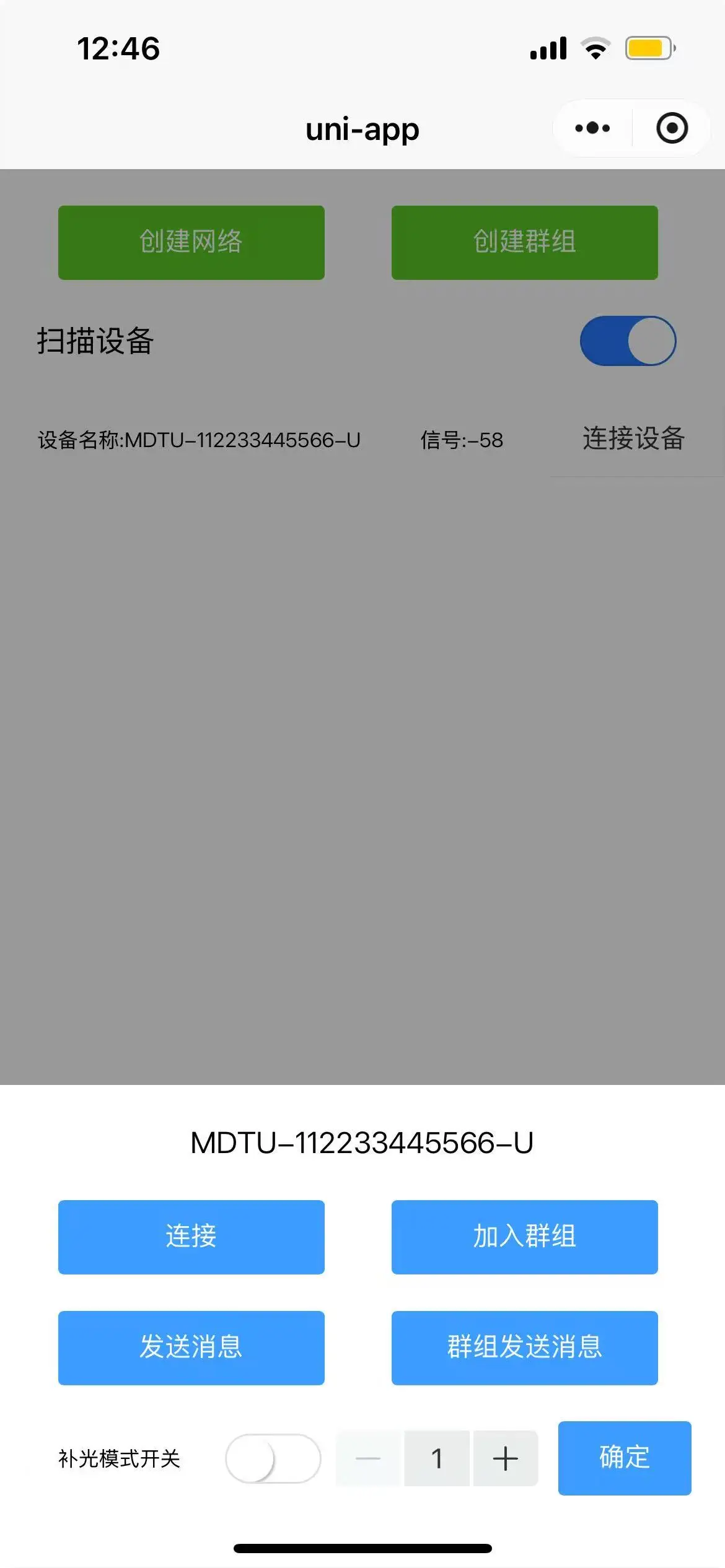Increase the value with the plus button
The height and width of the screenshot is (1568, 725).
(506, 1458)
